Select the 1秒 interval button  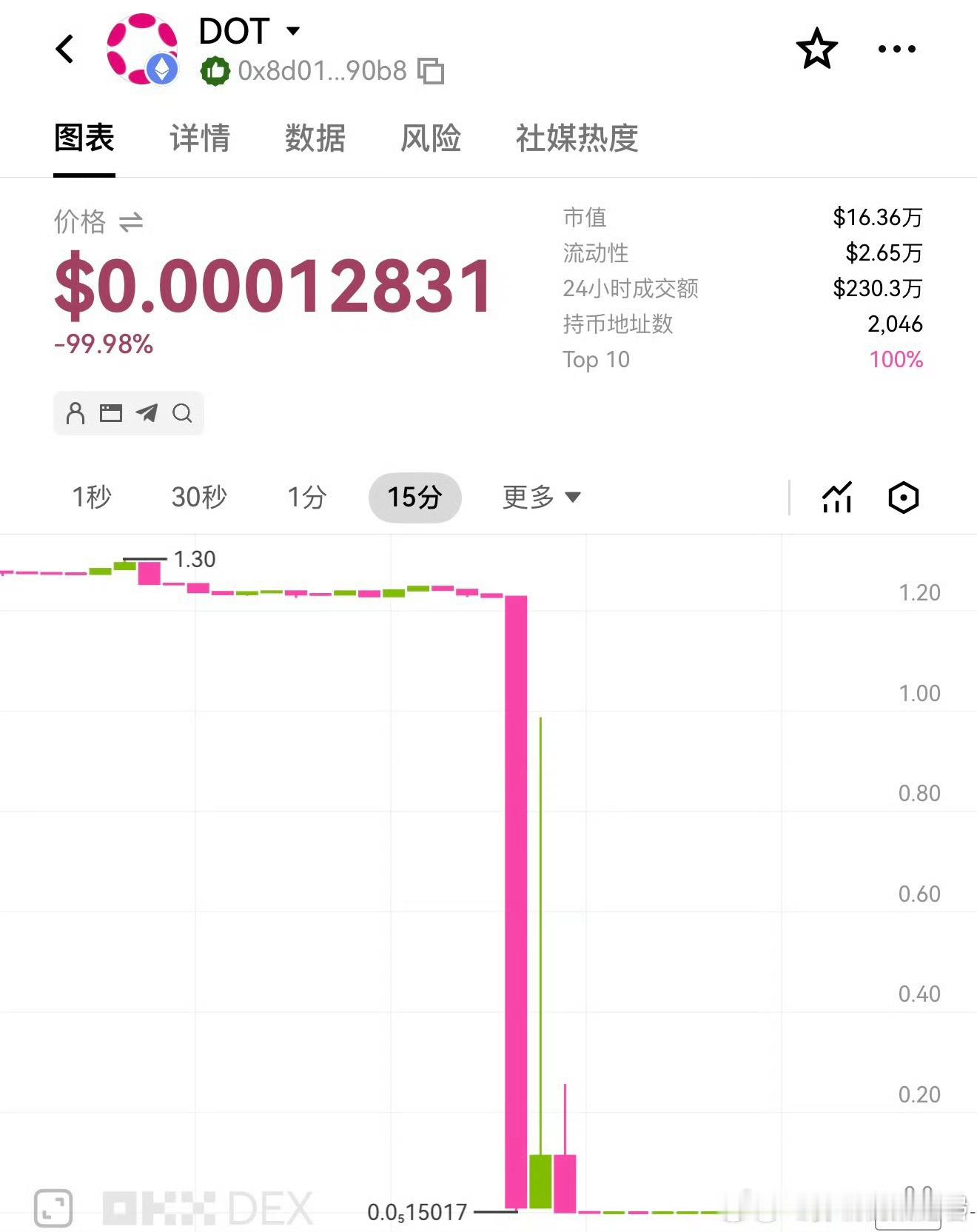click(91, 497)
